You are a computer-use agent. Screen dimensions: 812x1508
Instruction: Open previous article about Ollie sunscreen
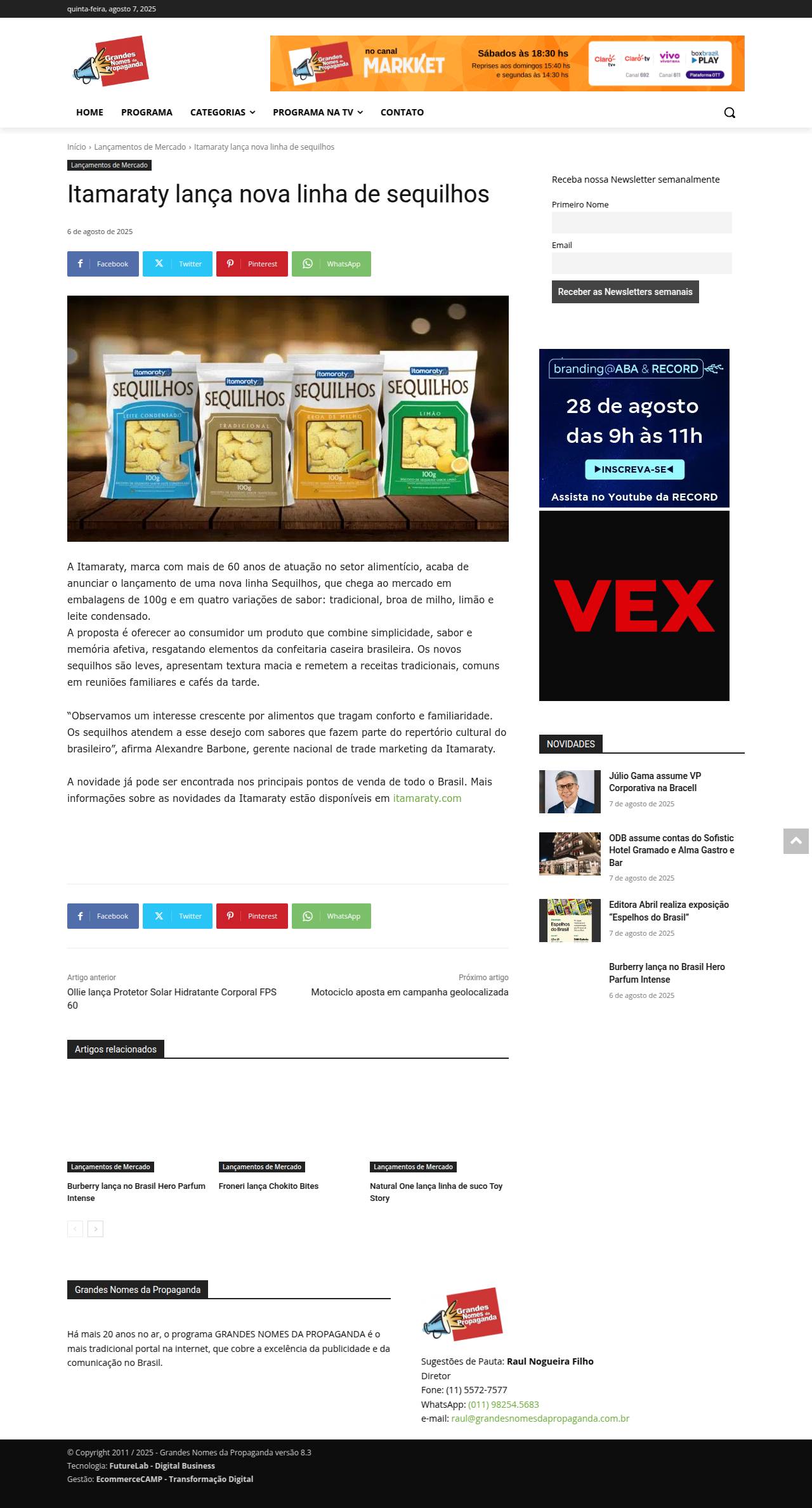coord(171,998)
